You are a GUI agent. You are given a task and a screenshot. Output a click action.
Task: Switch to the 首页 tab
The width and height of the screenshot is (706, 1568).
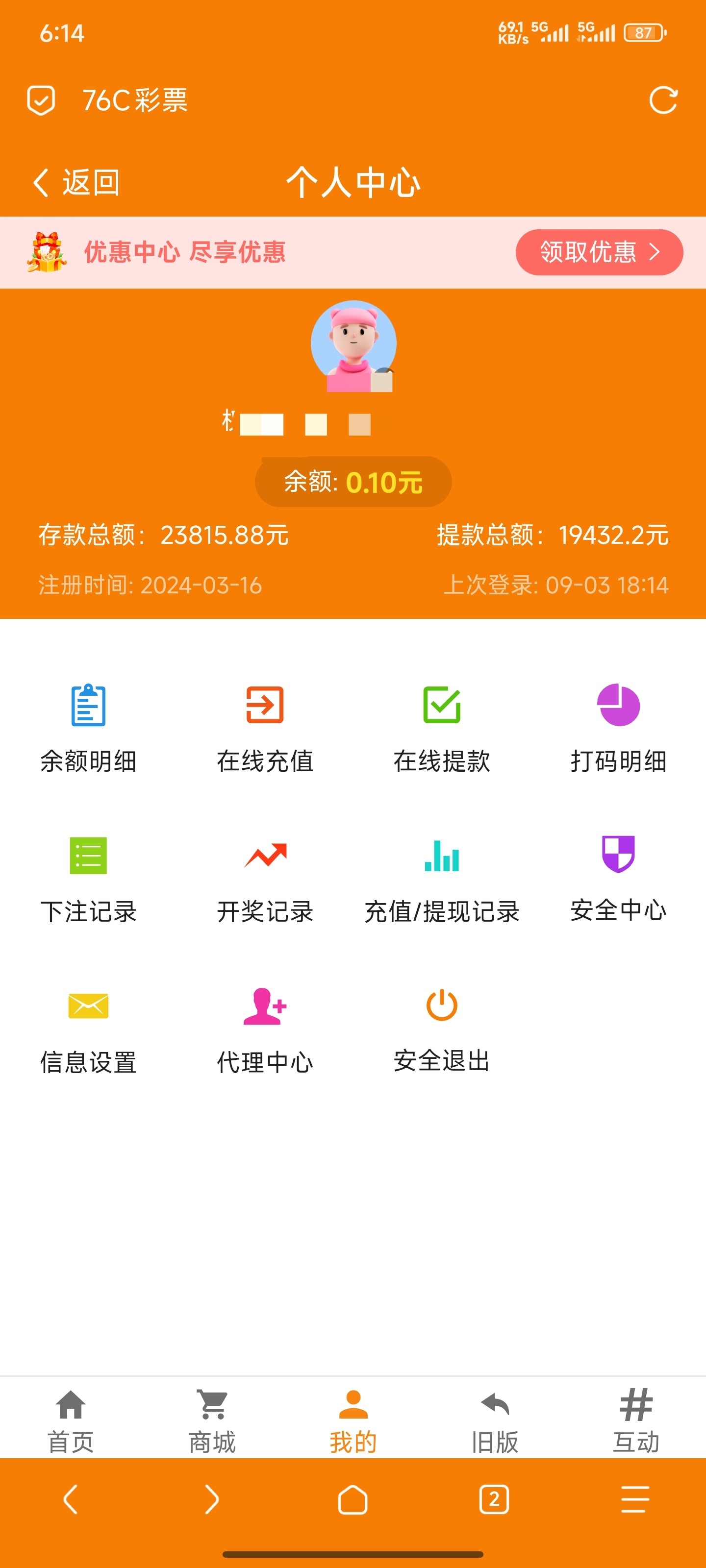71,1421
